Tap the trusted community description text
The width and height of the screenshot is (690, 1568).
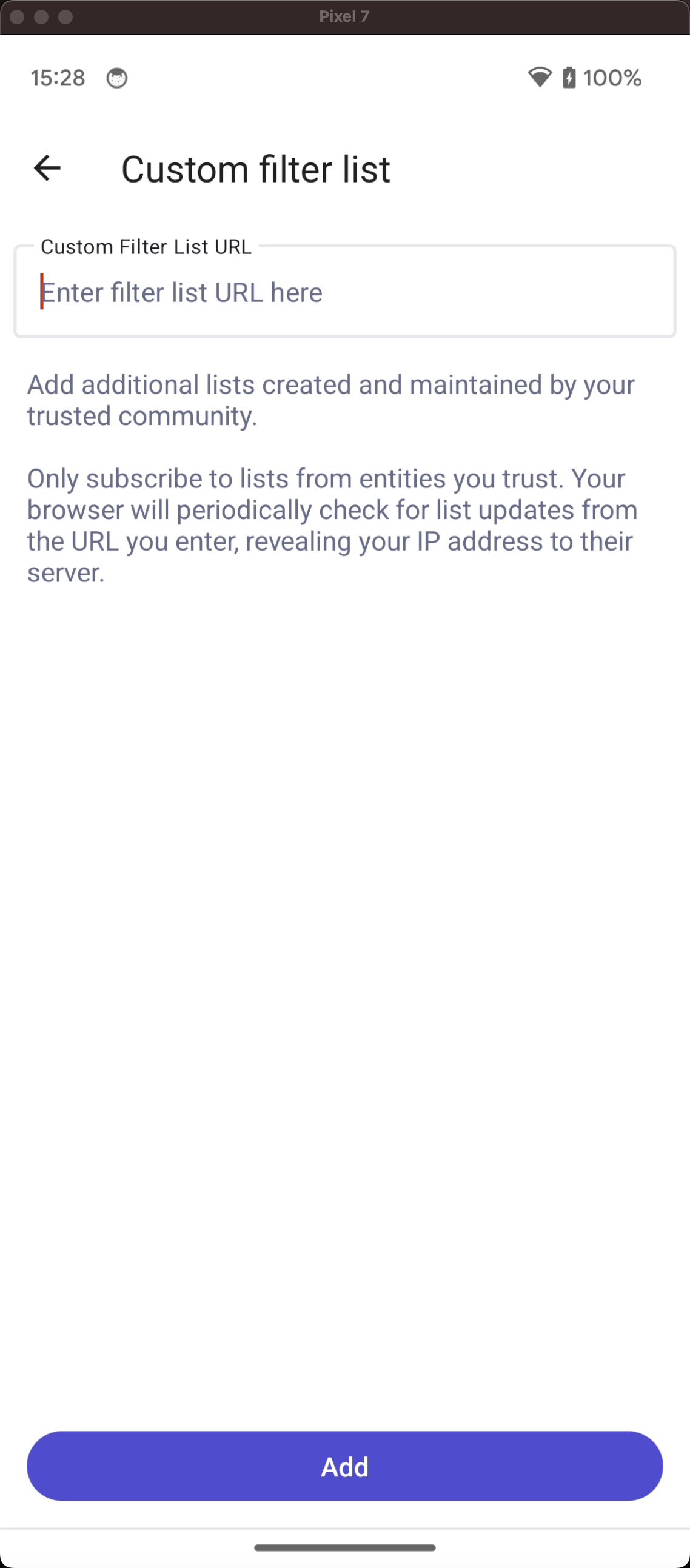coord(332,400)
